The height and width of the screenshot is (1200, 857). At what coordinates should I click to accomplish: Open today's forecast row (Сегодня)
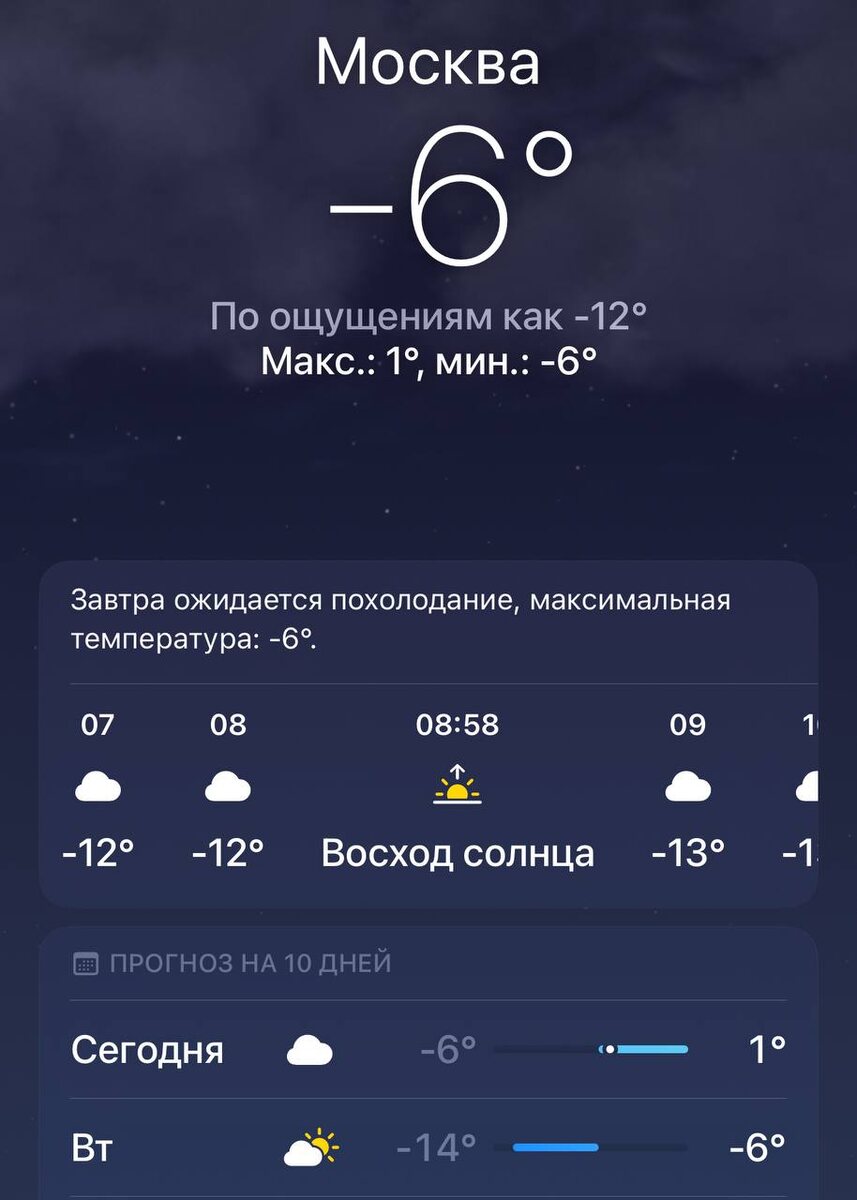point(428,1050)
